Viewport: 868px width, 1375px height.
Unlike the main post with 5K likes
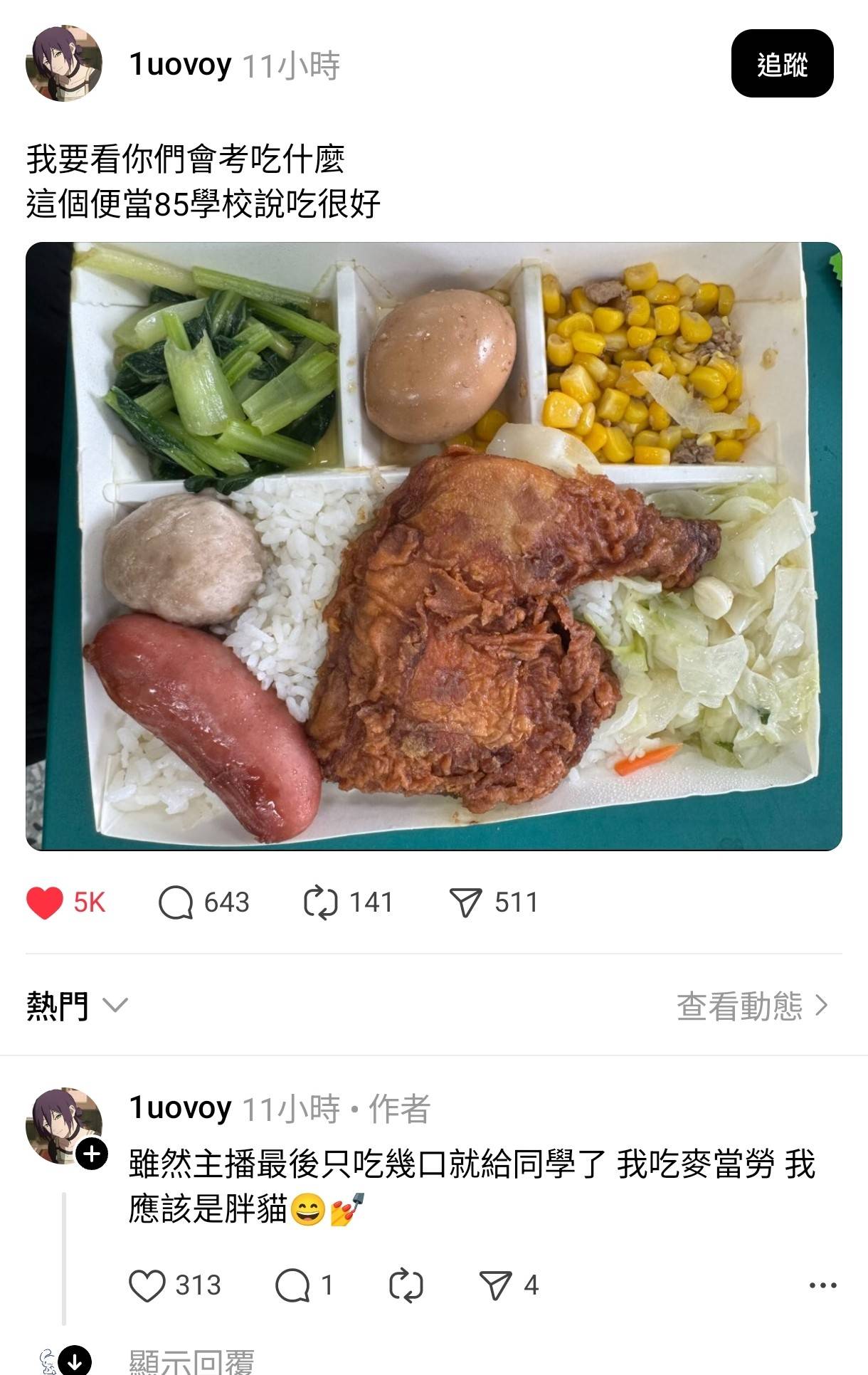tap(45, 902)
